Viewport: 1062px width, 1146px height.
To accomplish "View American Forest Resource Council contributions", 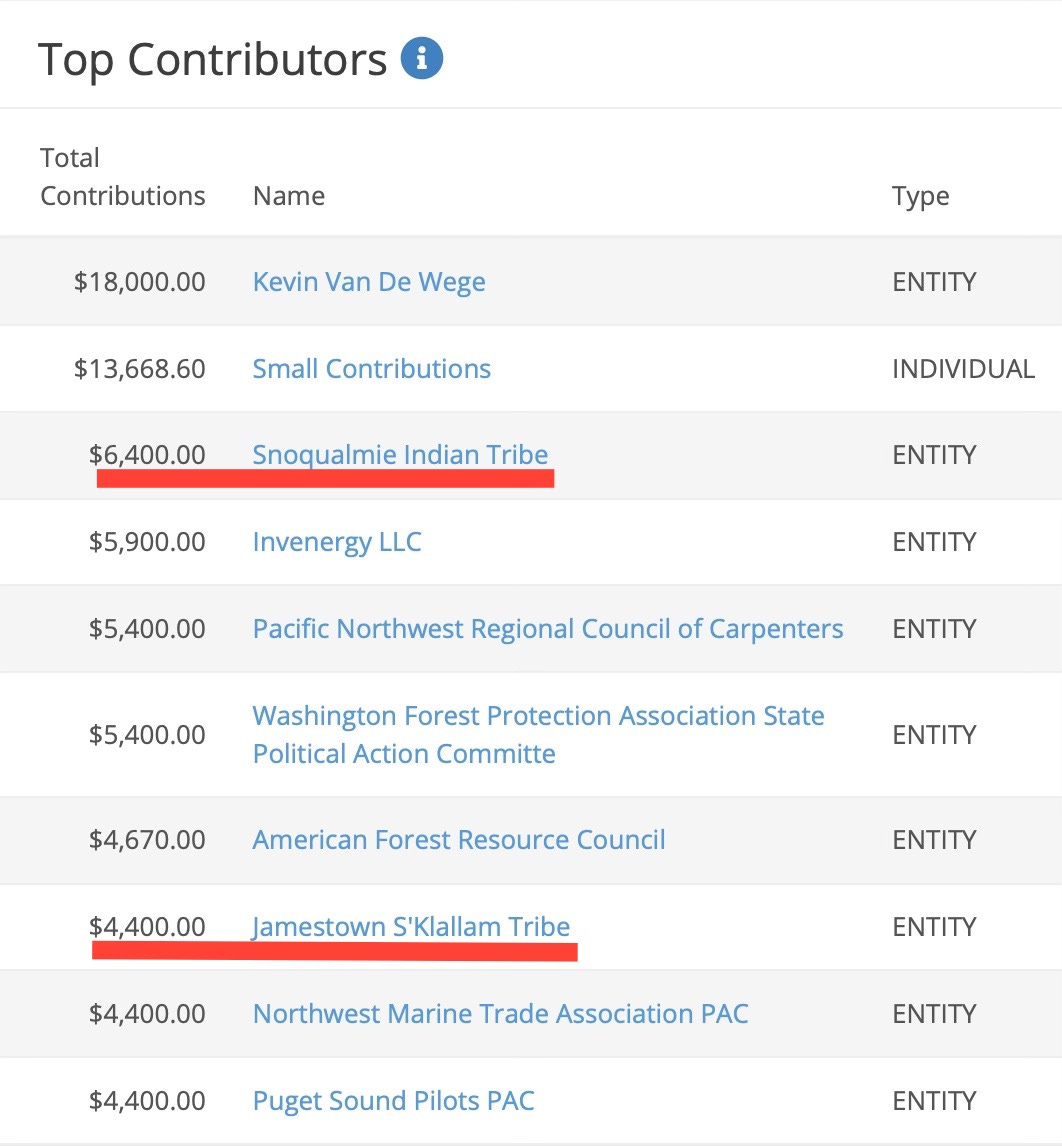I will click(459, 839).
